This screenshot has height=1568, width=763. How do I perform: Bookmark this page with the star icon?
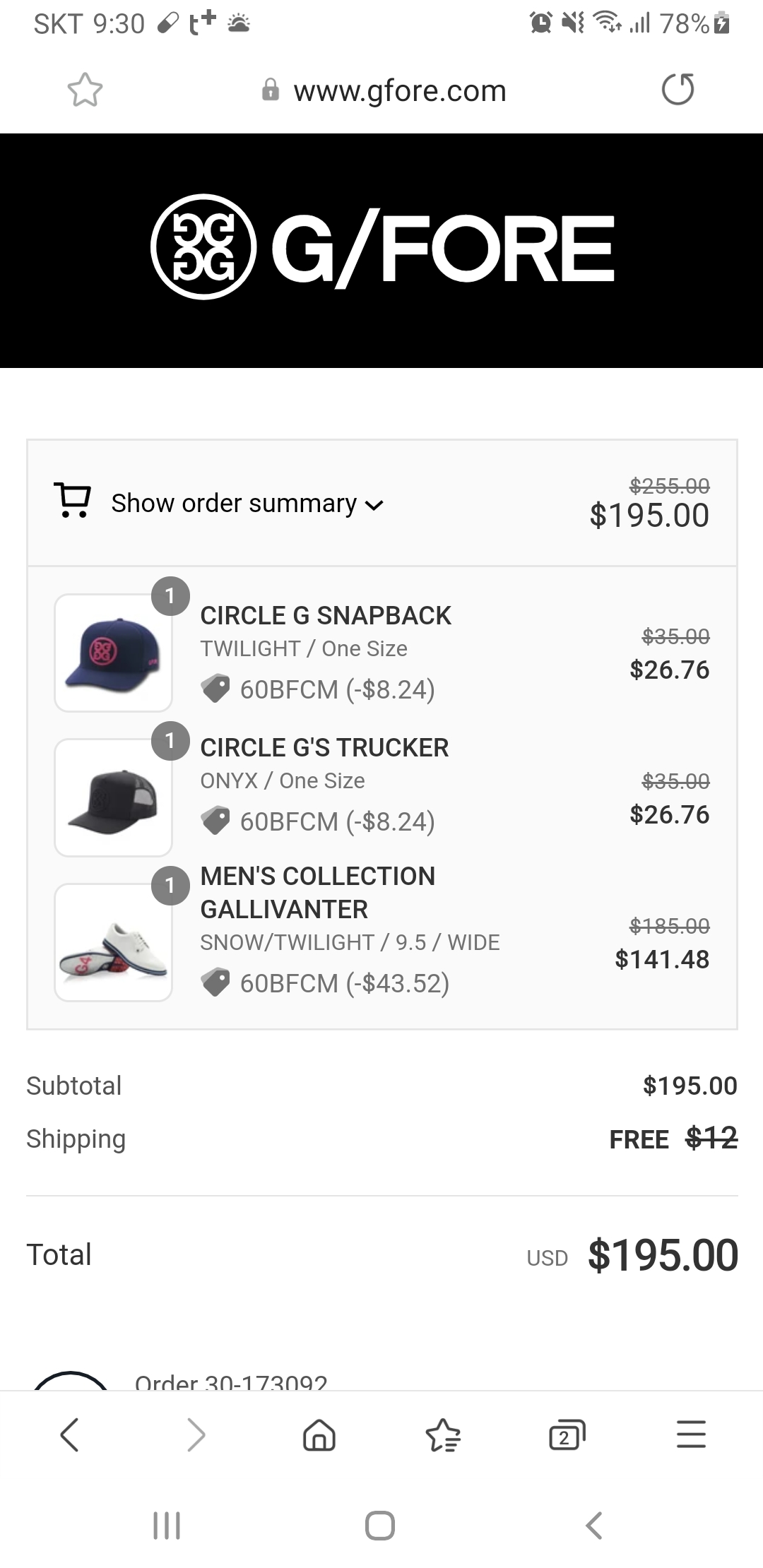85,90
